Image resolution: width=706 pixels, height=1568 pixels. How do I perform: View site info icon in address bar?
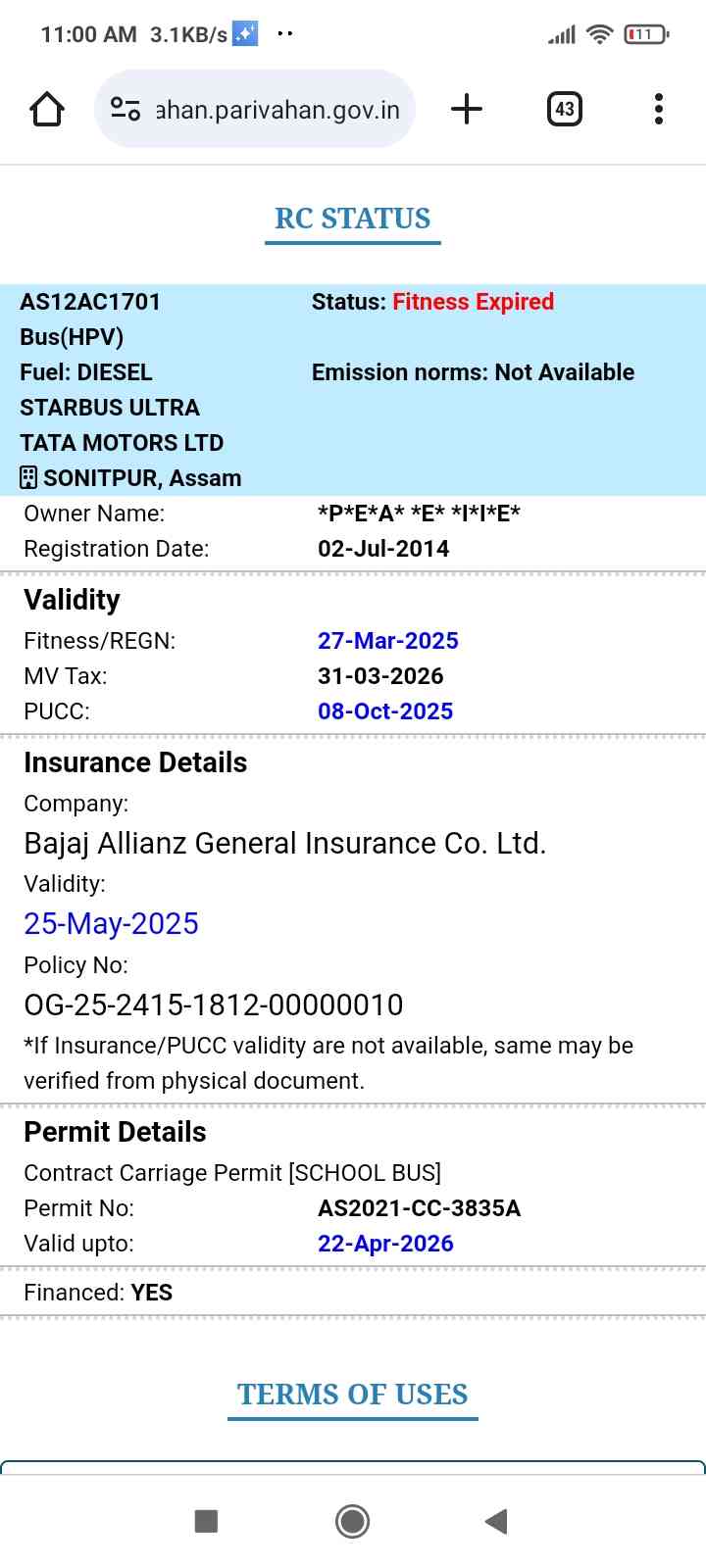126,109
